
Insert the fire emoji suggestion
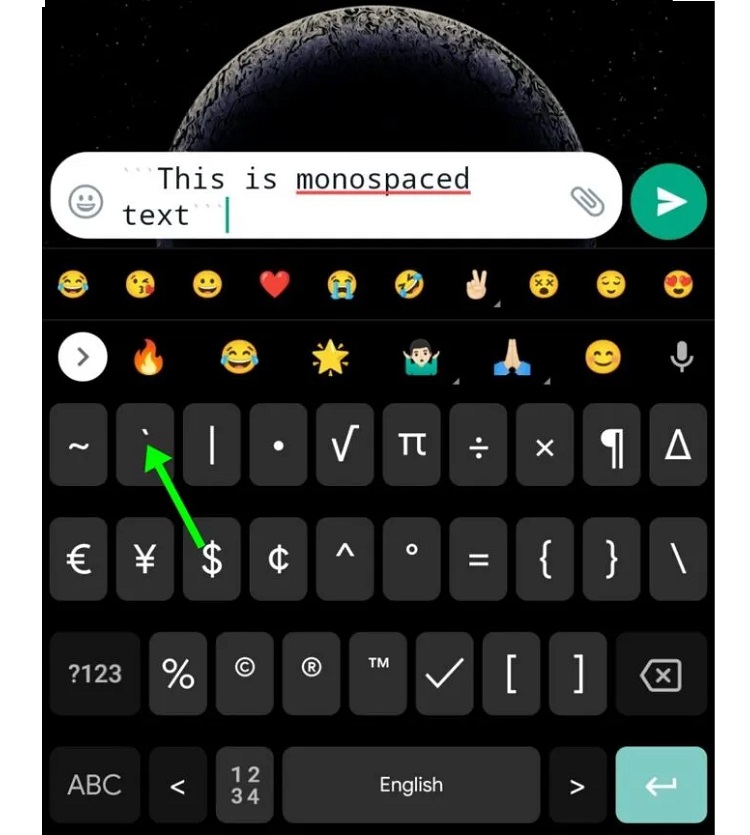(148, 357)
